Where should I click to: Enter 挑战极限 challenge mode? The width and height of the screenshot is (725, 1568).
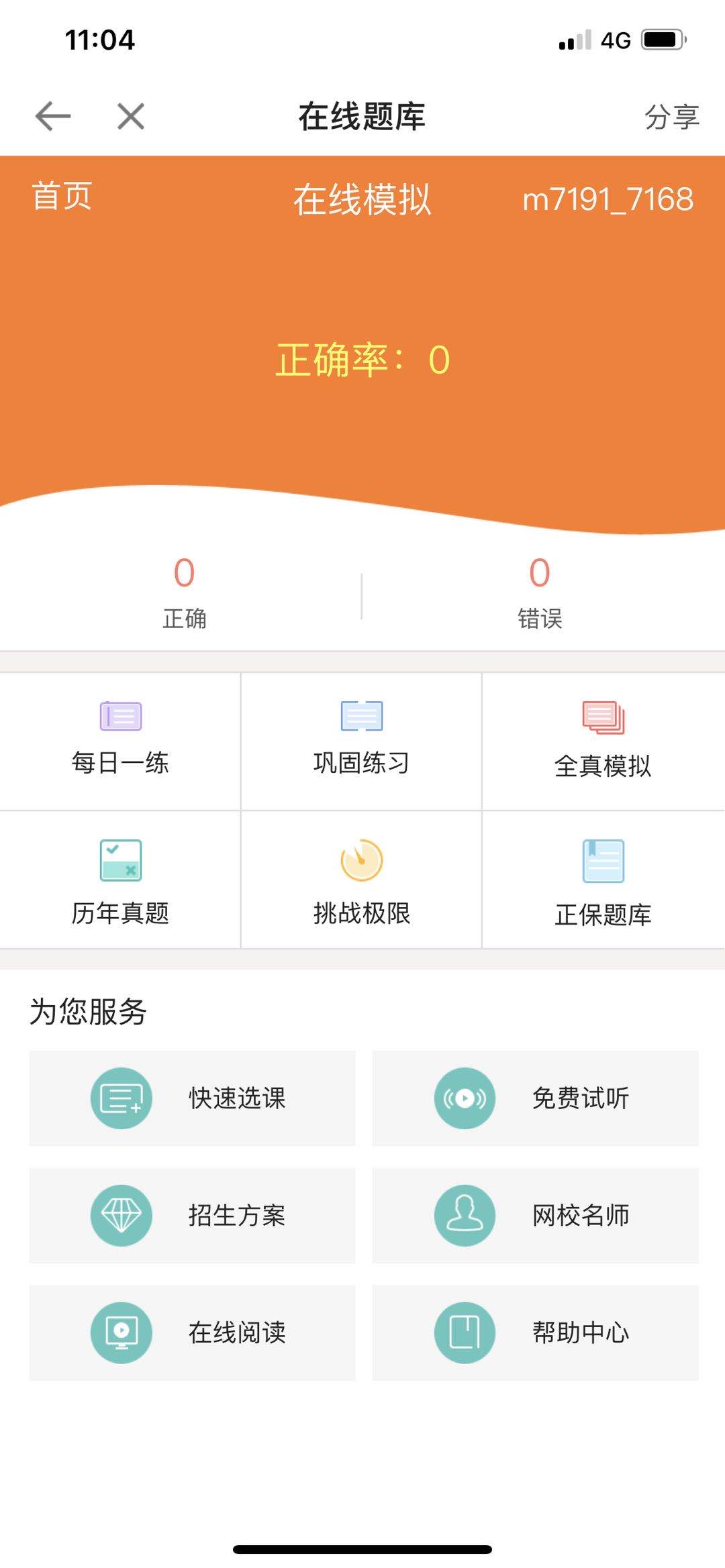point(361,880)
